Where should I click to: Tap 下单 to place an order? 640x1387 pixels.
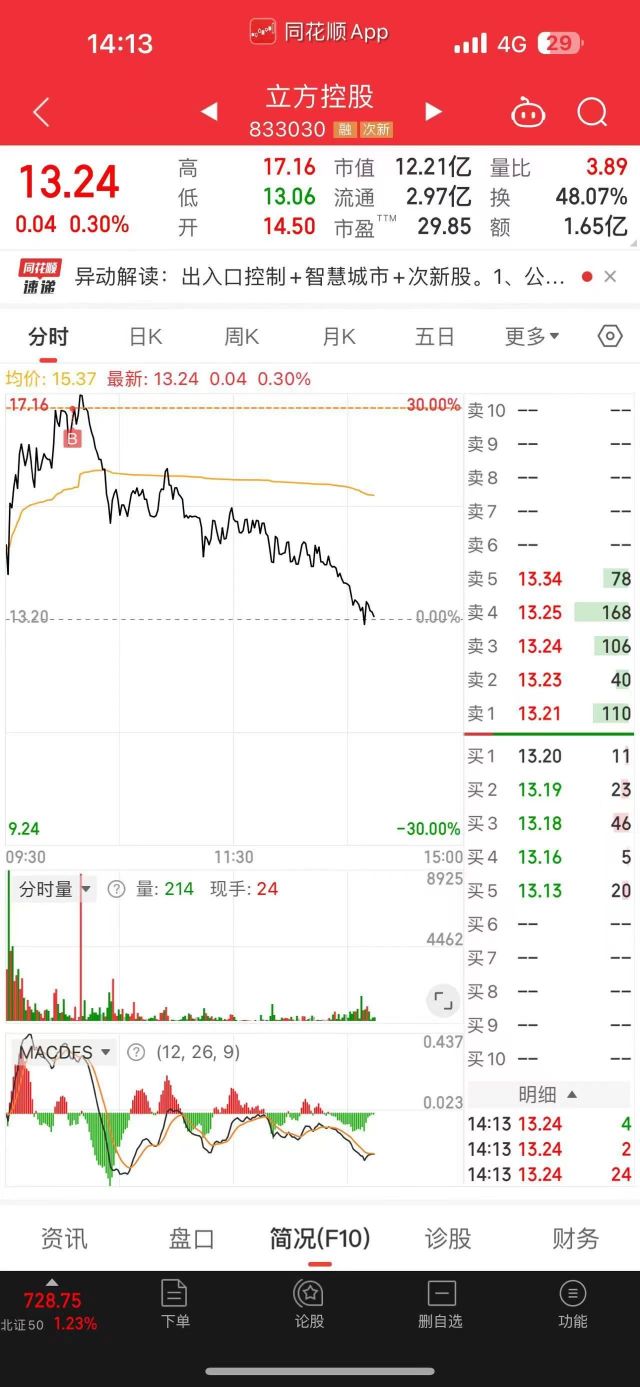click(175, 1303)
